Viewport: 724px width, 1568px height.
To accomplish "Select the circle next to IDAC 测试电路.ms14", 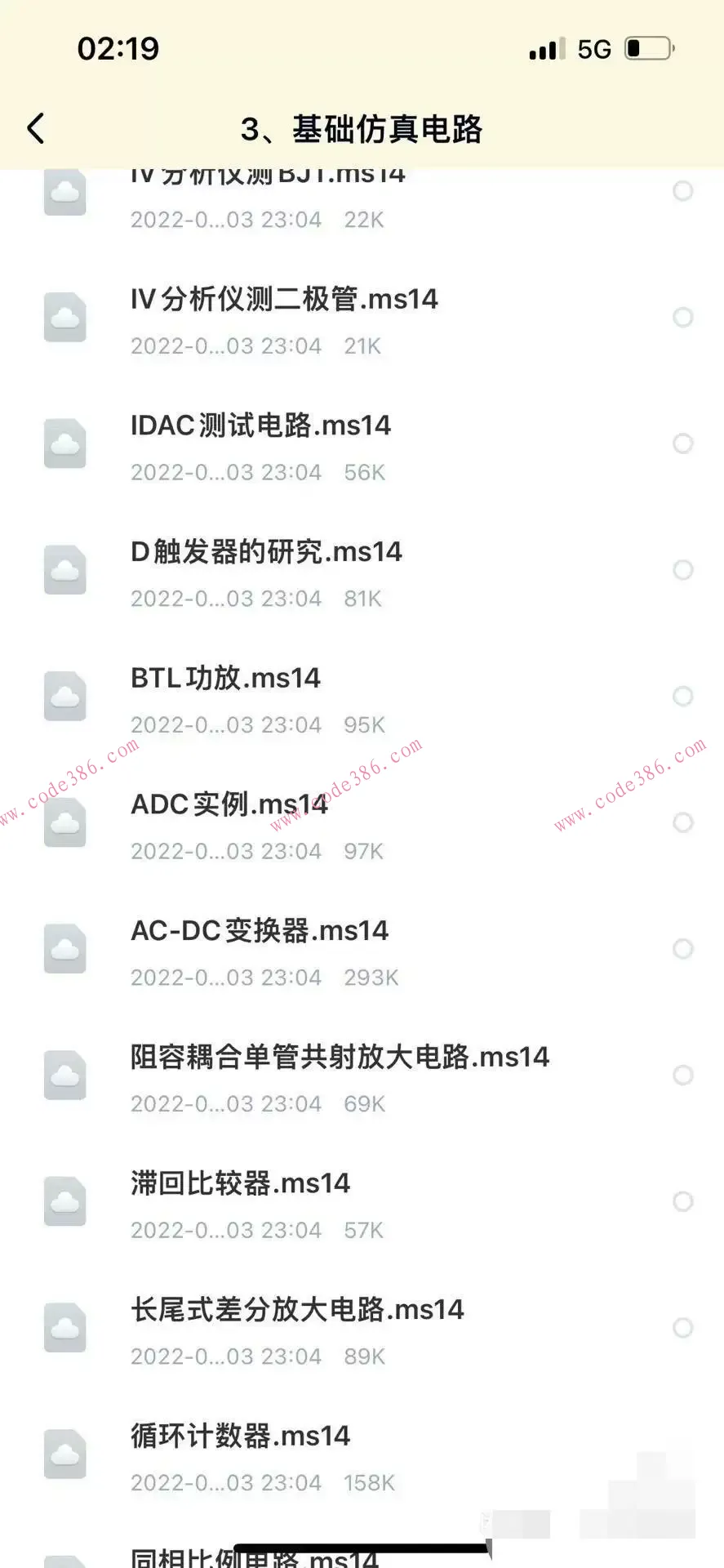I will coord(683,443).
